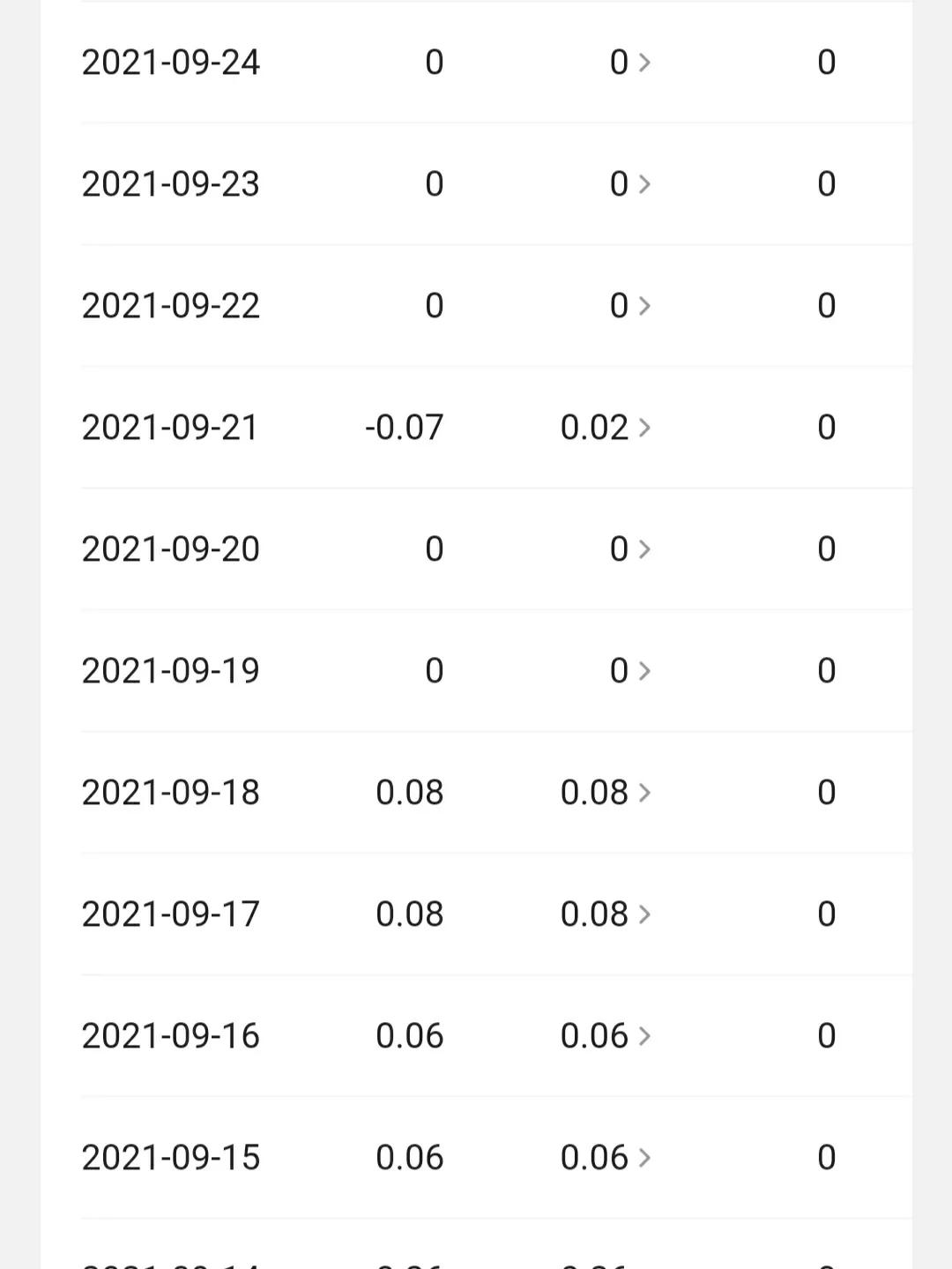The width and height of the screenshot is (952, 1269).
Task: Click the 0.06 value on 2021-09-16
Action: 409,1034
